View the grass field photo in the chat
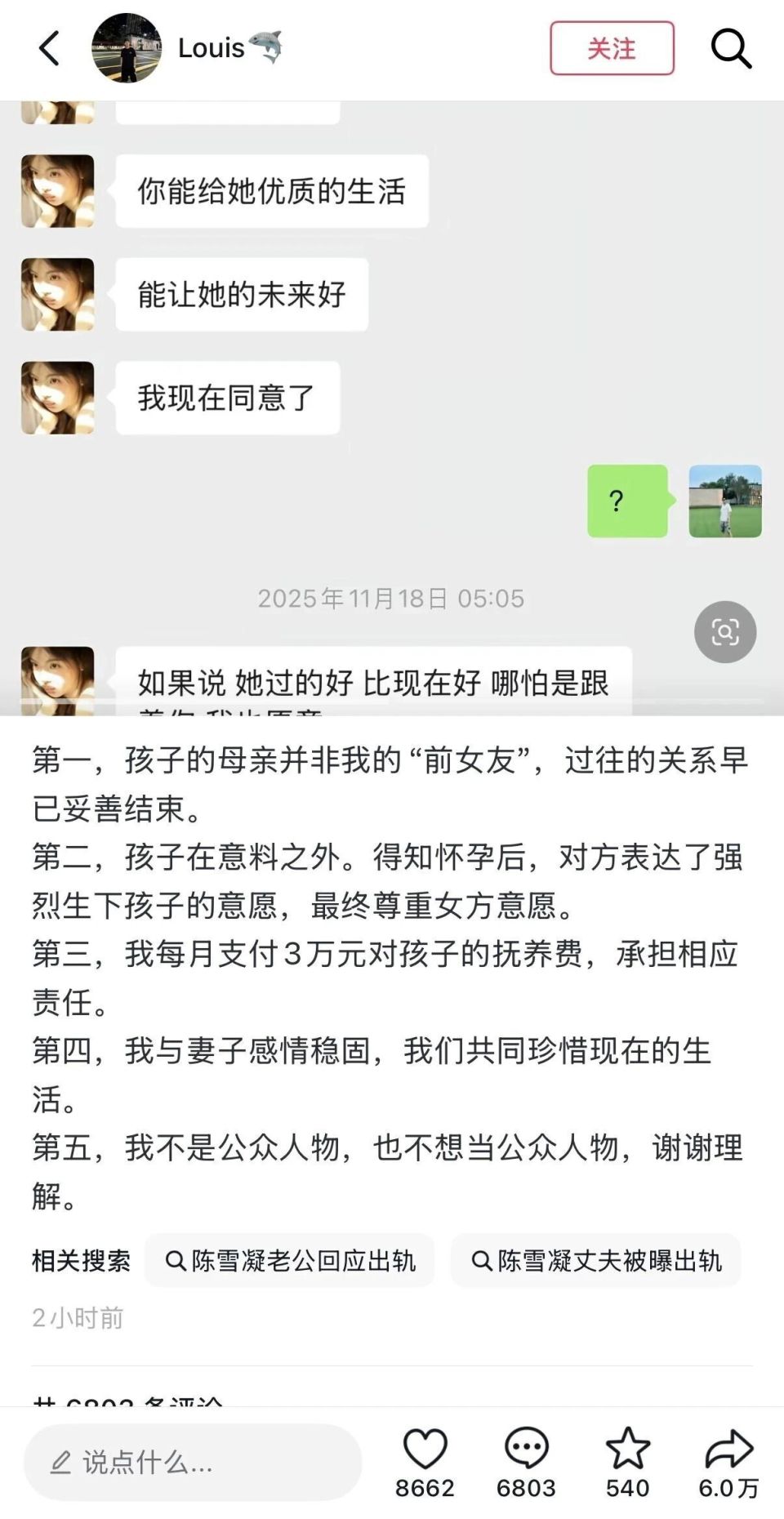The image size is (784, 1519). click(x=725, y=501)
